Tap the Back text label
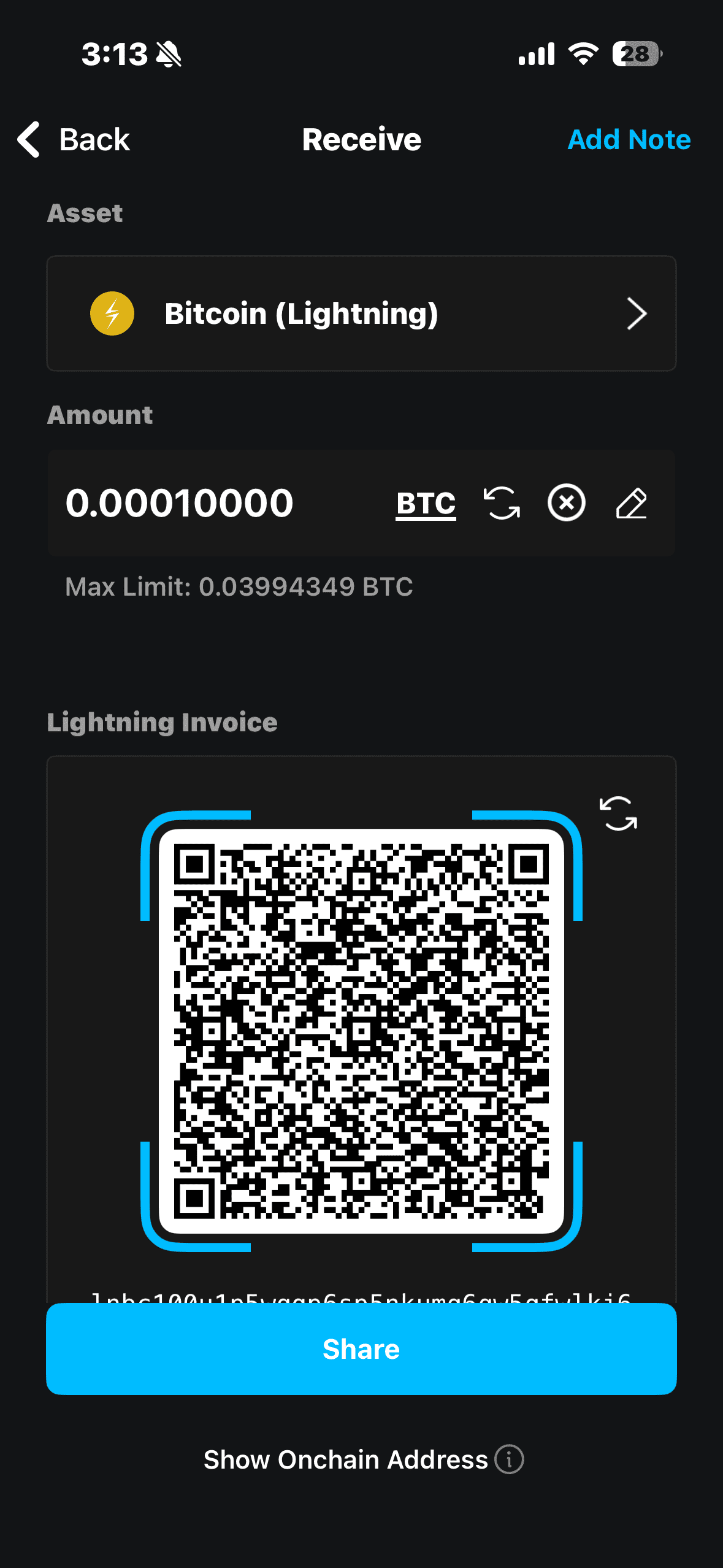This screenshot has width=723, height=1568. click(x=93, y=140)
